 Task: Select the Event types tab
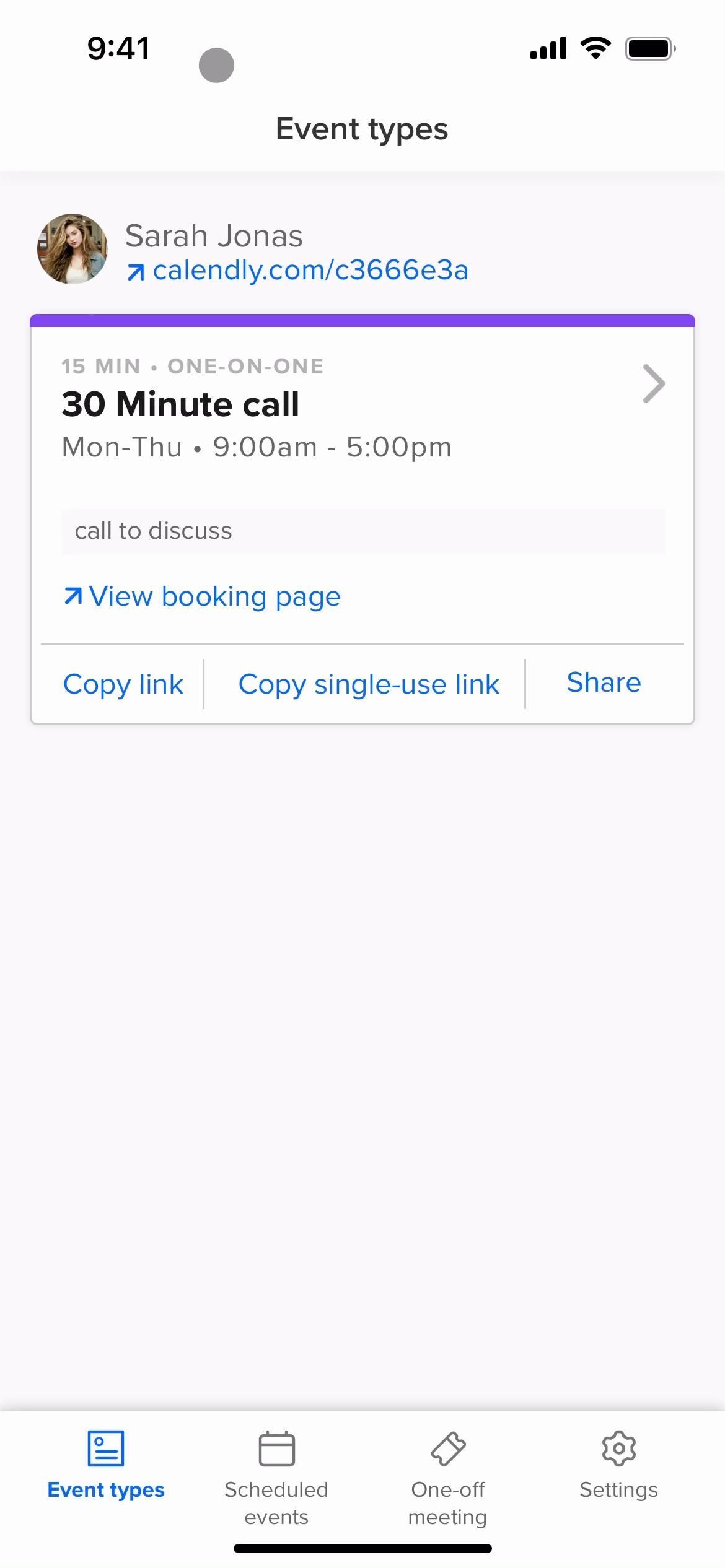pos(106,1466)
